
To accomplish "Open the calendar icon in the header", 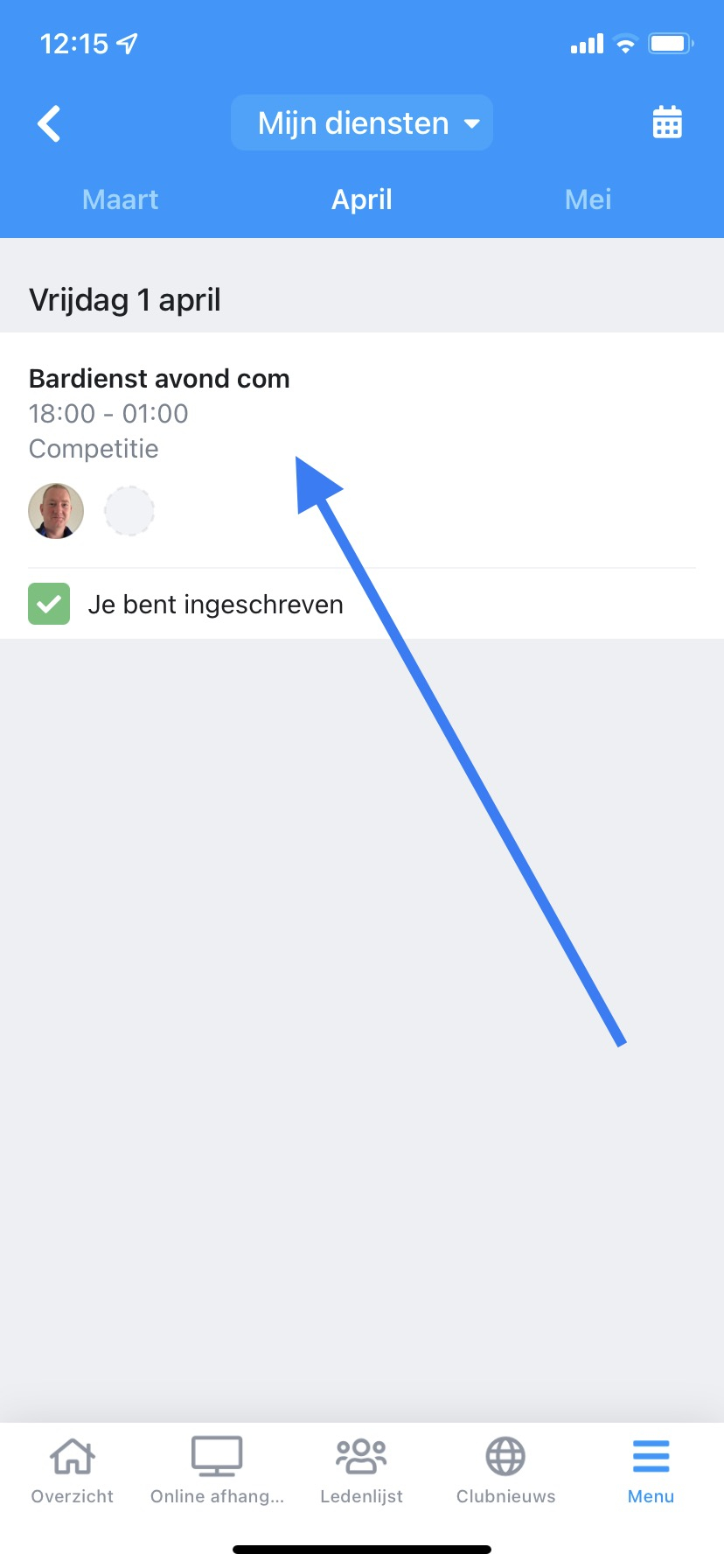I will [667, 122].
